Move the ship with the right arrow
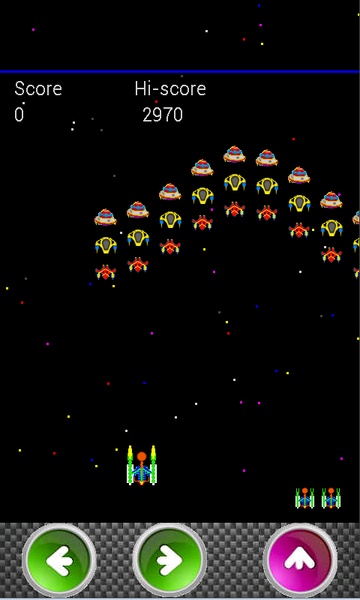 (x=169, y=561)
